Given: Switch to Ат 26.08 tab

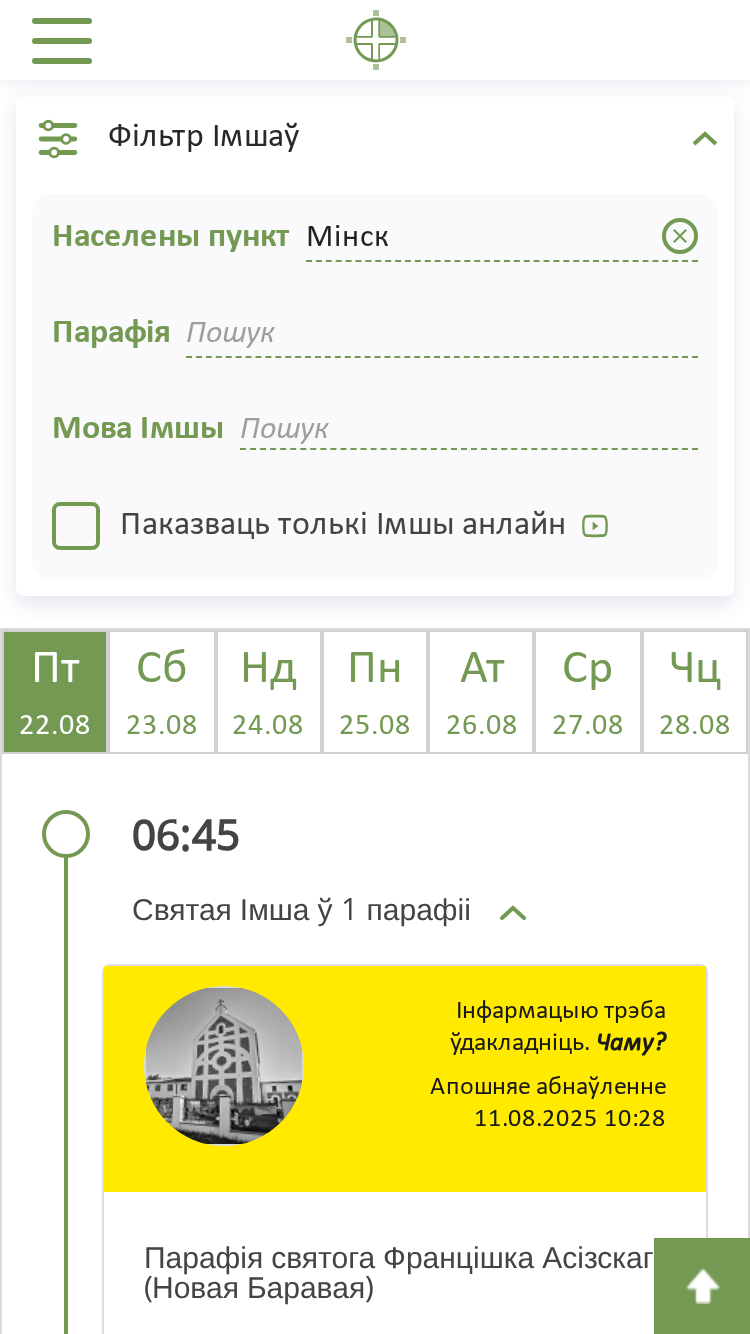Looking at the screenshot, I should (482, 692).
